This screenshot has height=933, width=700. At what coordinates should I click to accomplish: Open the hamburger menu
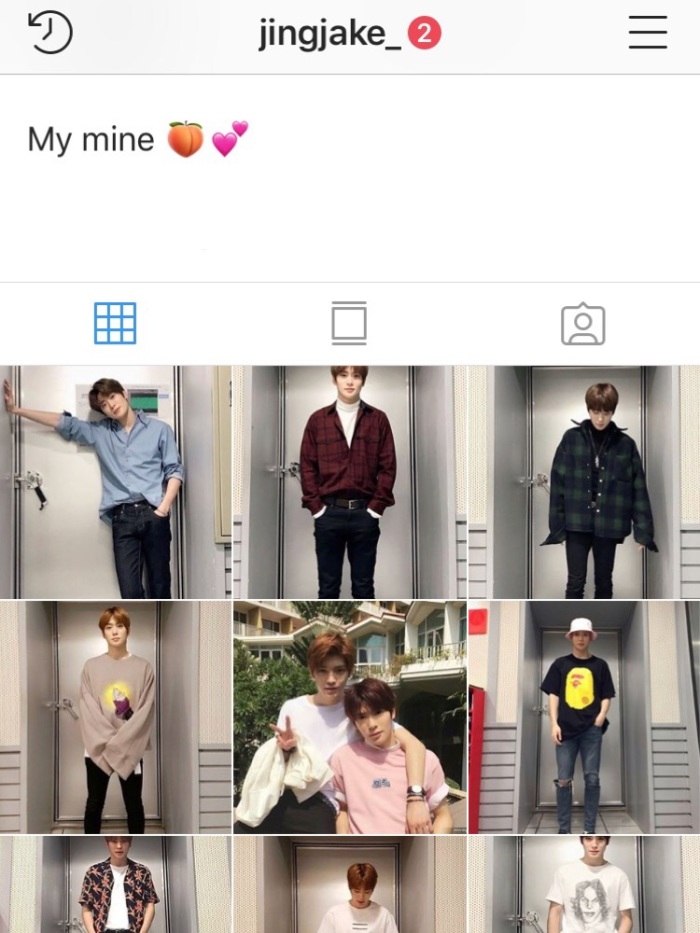[x=647, y=33]
